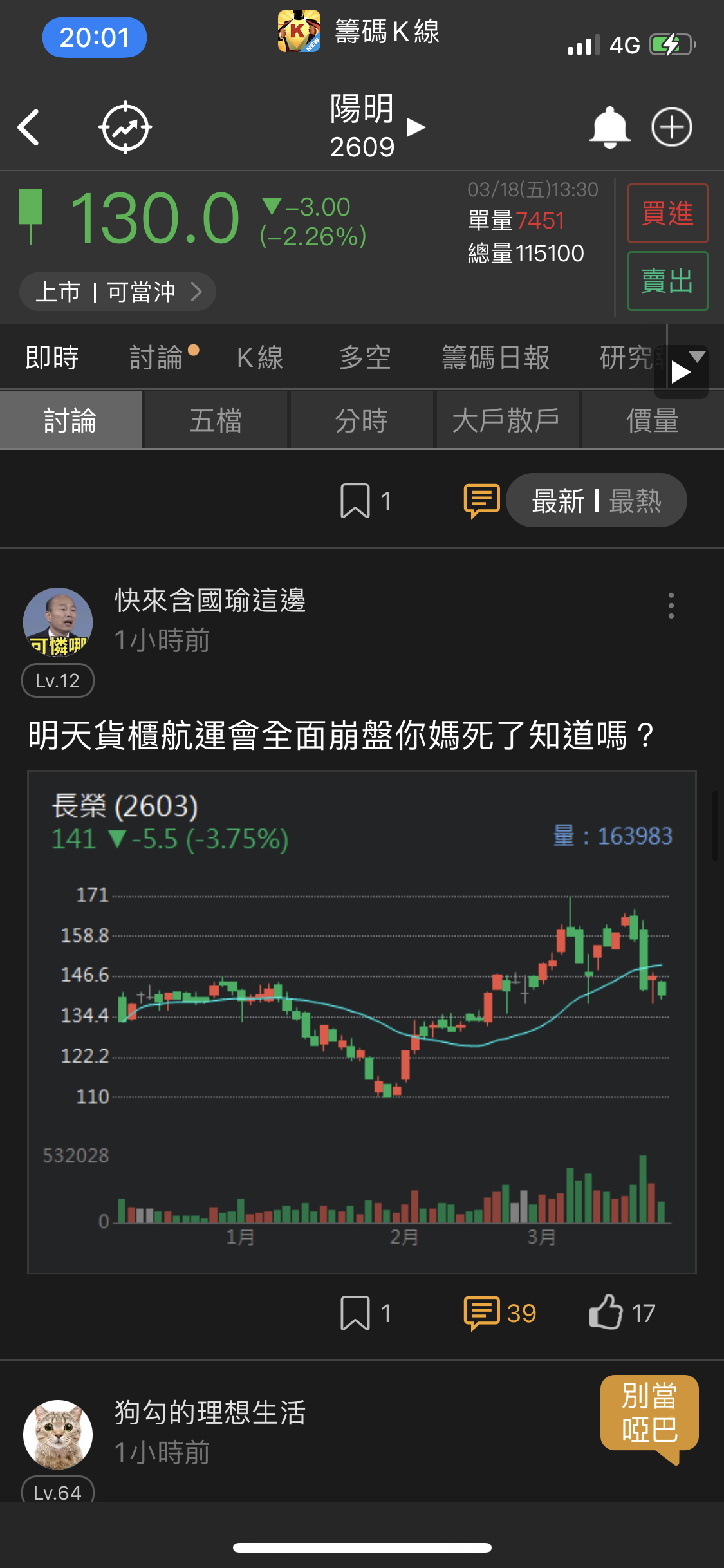The height and width of the screenshot is (1568, 724).
Task: Add 陽明 to watchlist with plus icon
Action: click(671, 127)
